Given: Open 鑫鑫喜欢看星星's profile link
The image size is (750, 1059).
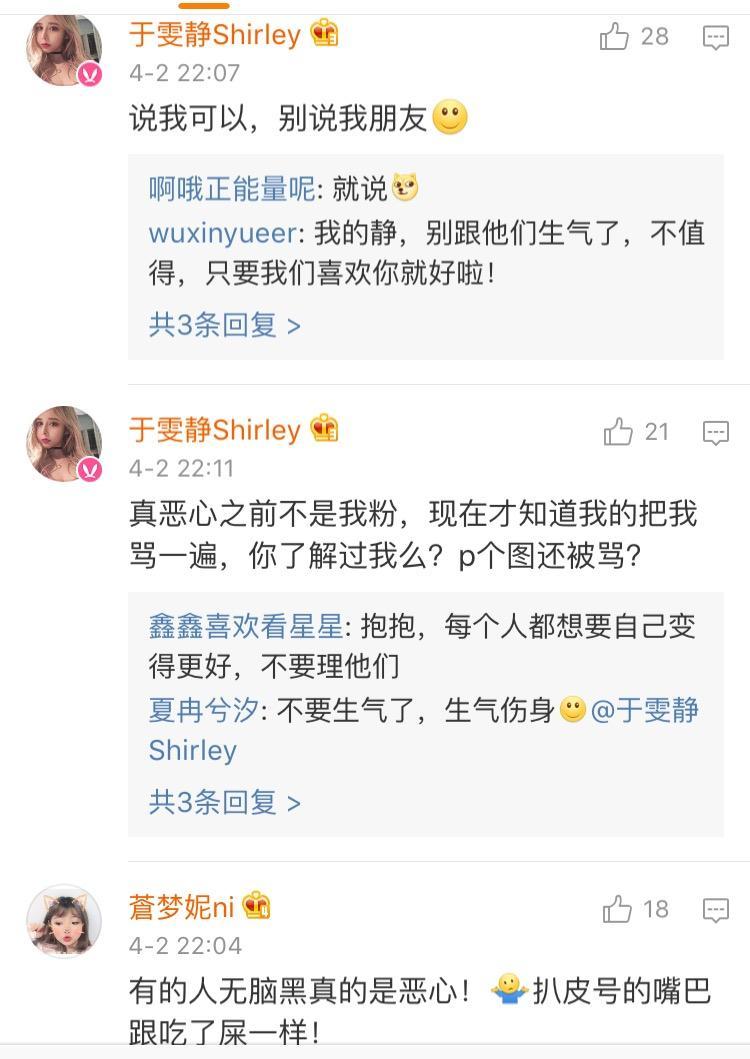Looking at the screenshot, I should click(x=245, y=627).
